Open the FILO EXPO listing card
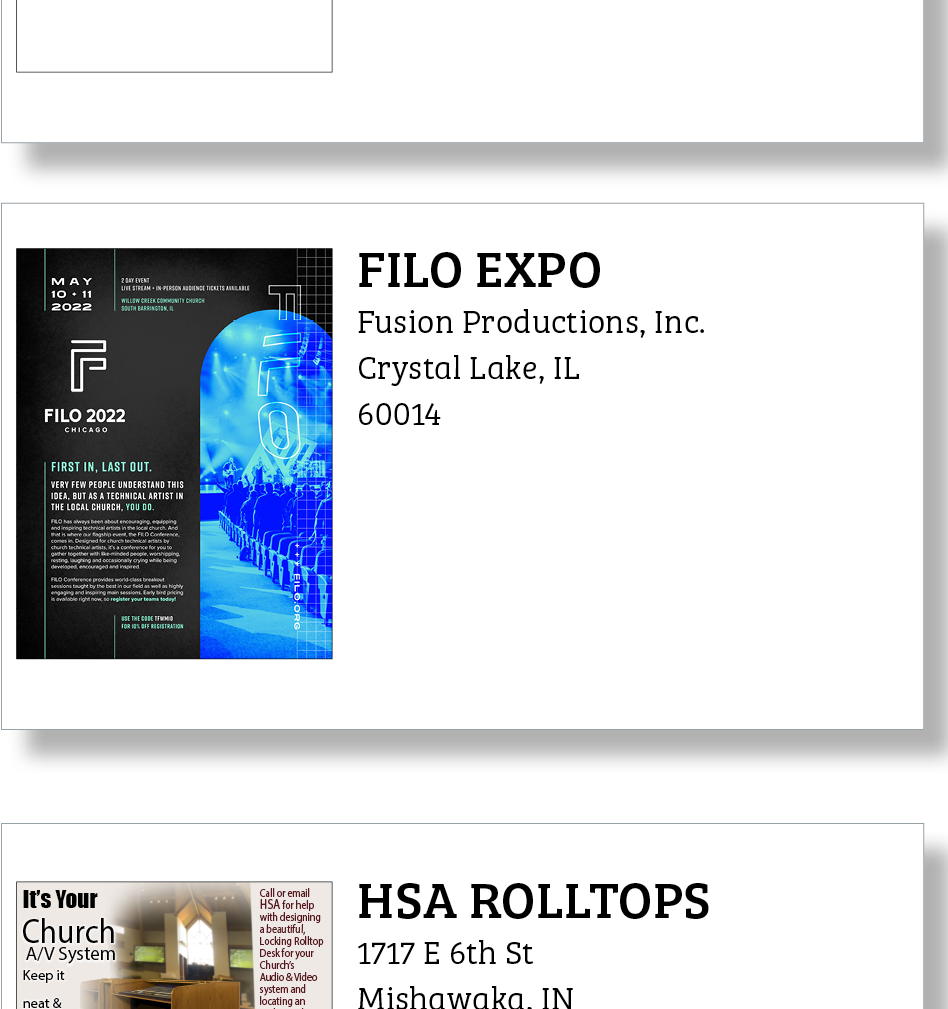 pos(479,270)
